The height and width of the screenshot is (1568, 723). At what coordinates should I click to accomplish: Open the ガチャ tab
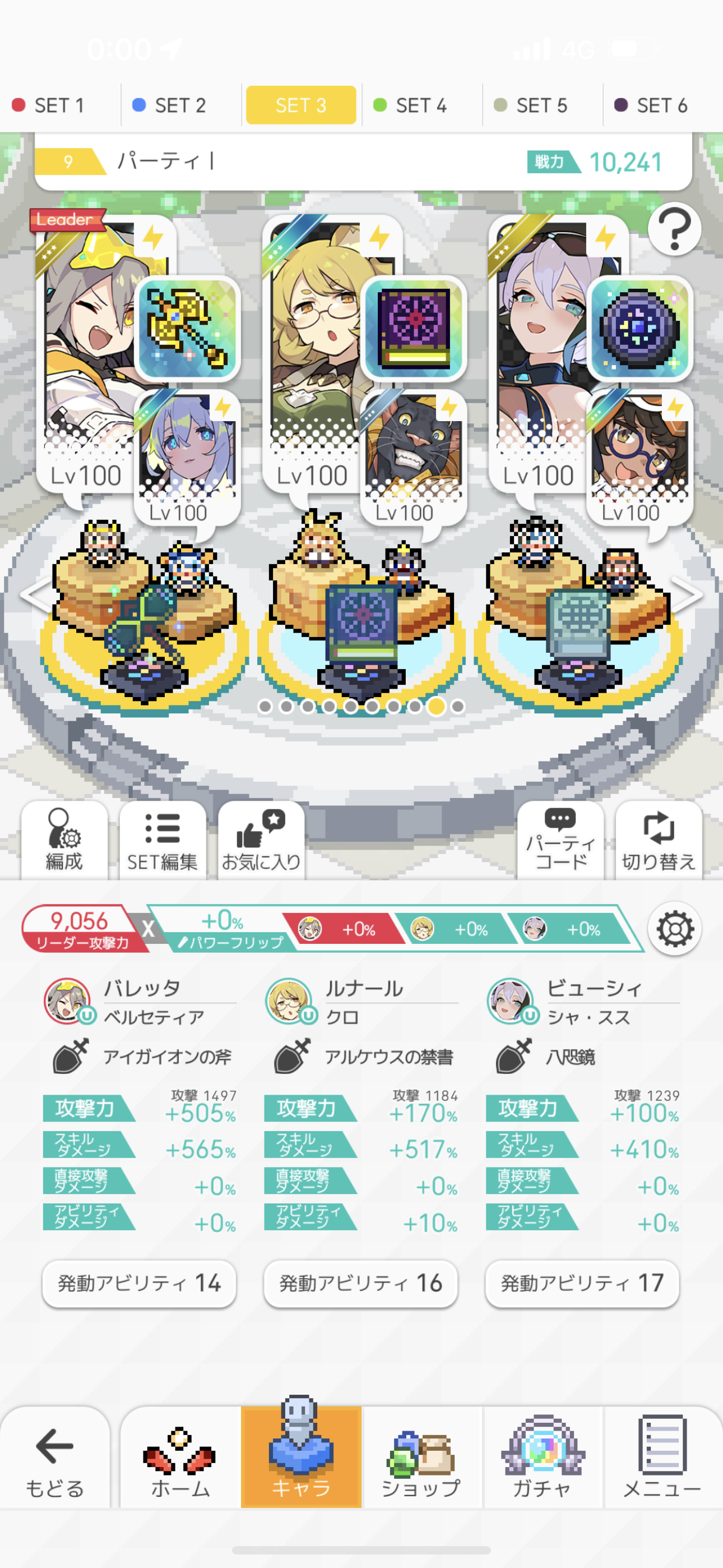click(x=541, y=1461)
